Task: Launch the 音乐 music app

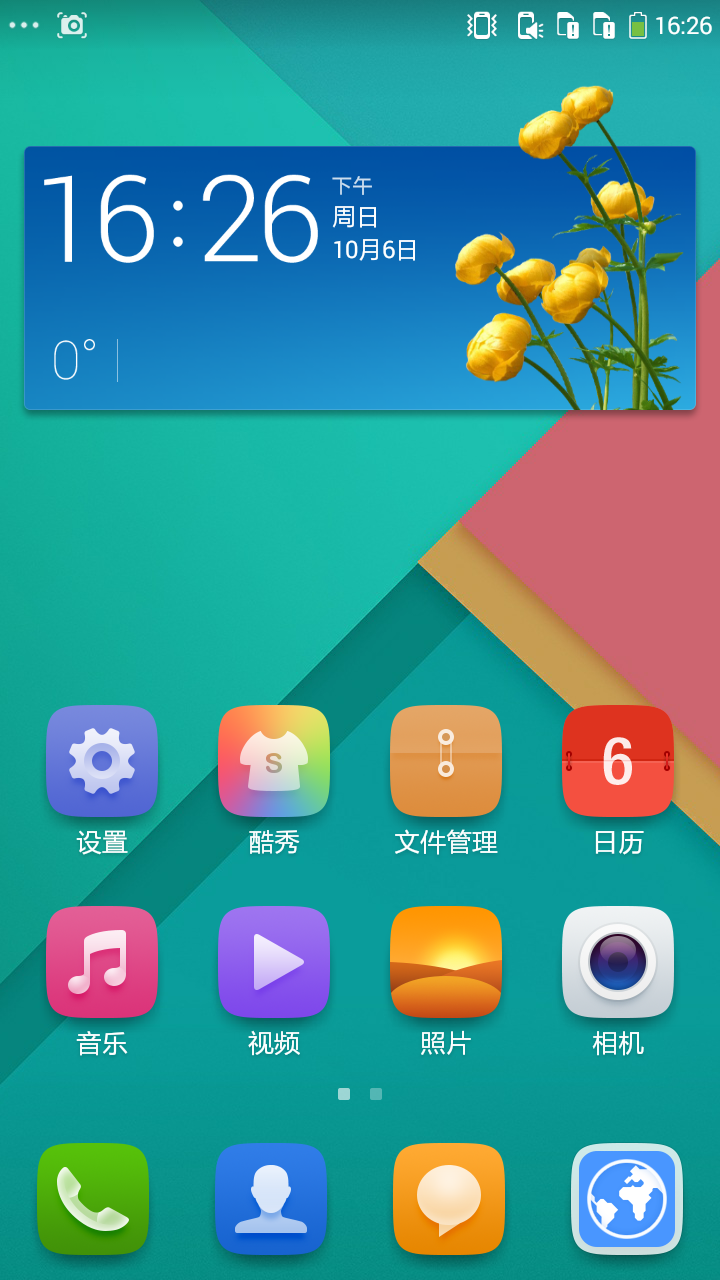Action: tap(102, 962)
